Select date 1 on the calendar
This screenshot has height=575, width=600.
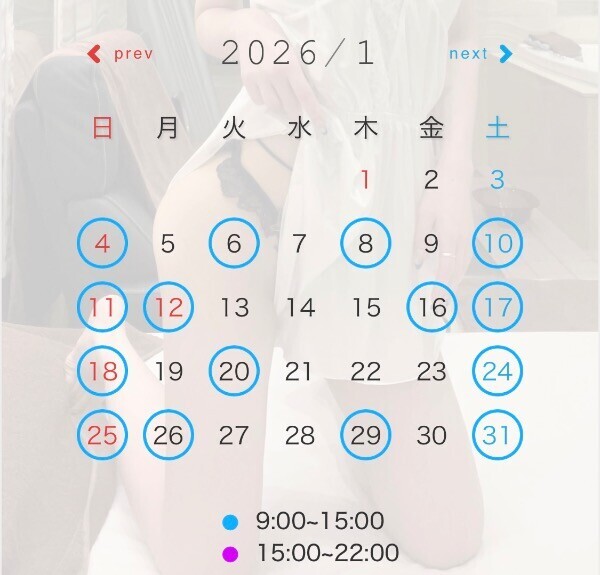(x=366, y=181)
